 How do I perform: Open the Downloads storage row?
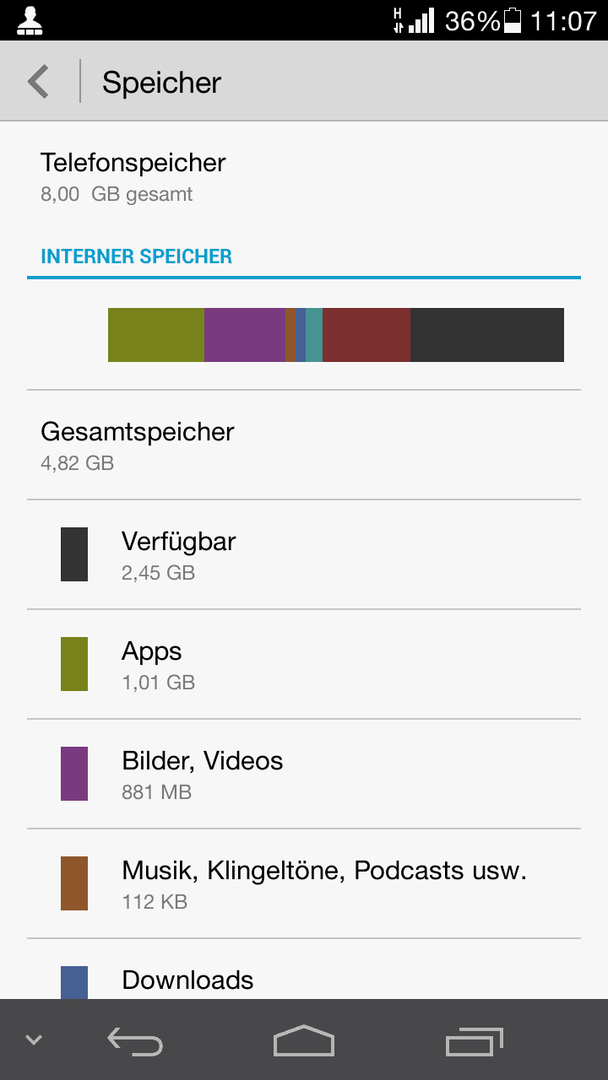(304, 969)
